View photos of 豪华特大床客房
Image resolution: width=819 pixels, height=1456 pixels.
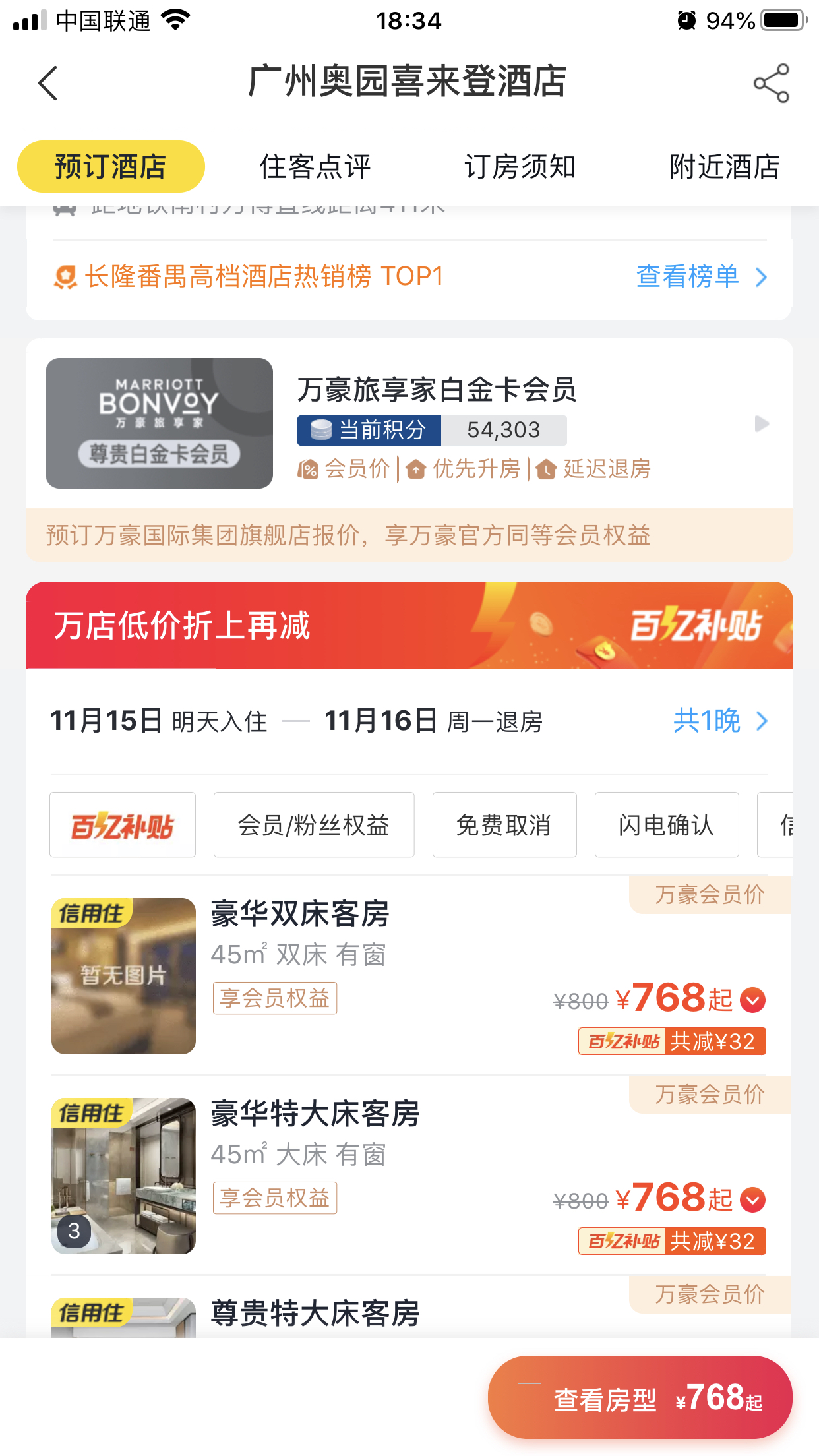(x=123, y=1175)
